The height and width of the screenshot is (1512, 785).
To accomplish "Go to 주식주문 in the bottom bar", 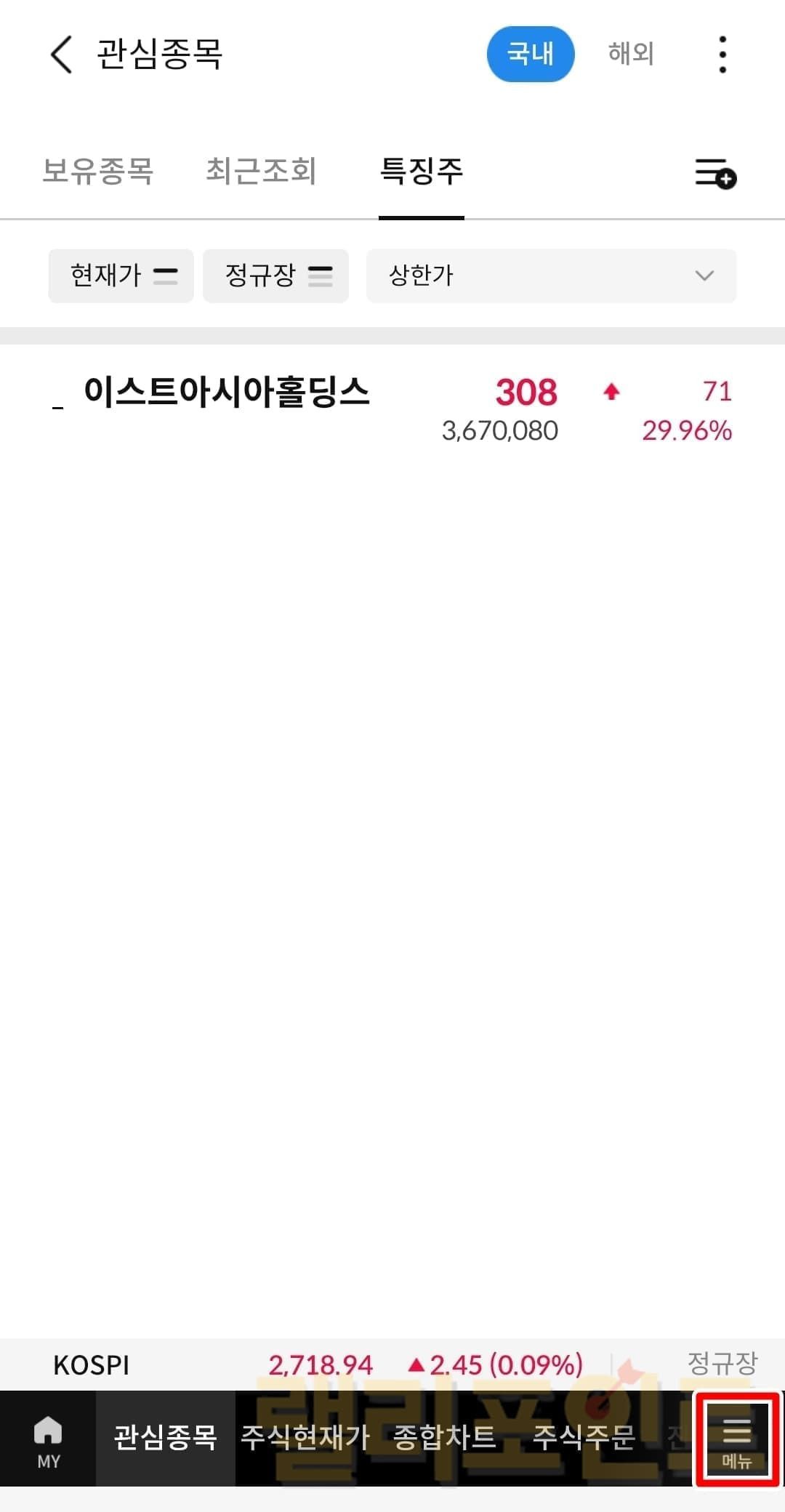I will click(x=584, y=1438).
